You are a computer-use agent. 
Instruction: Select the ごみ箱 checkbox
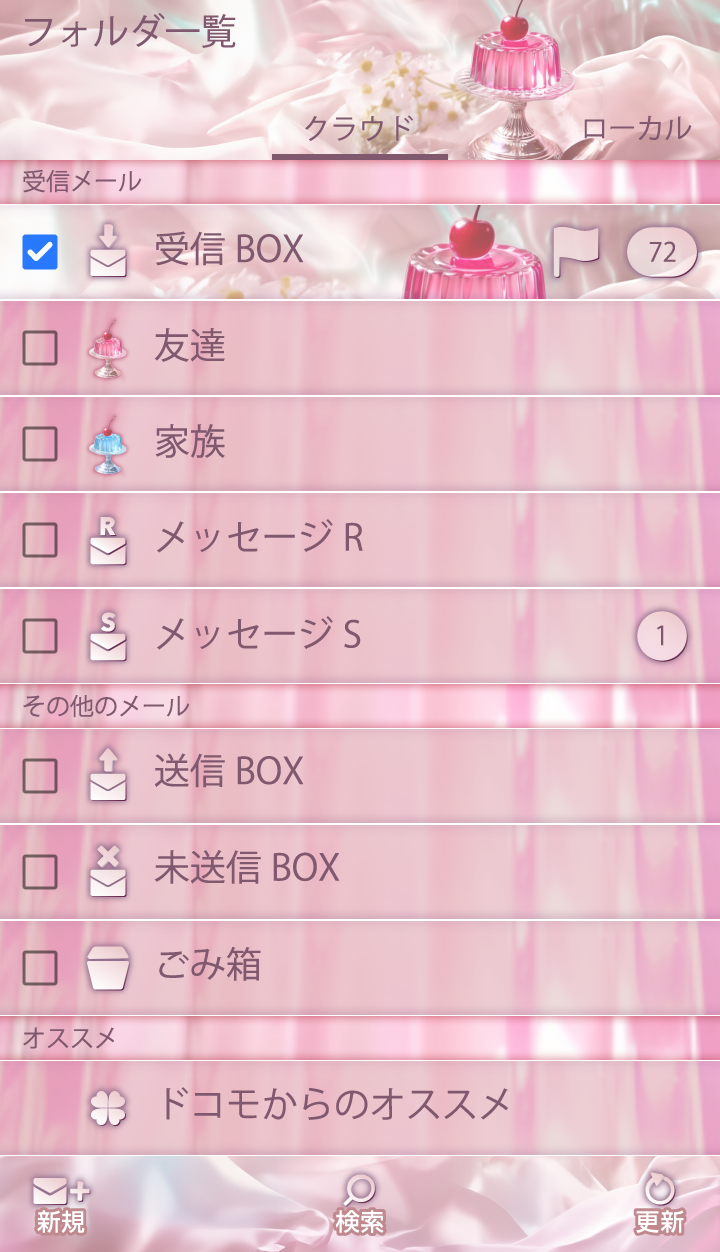pyautogui.click(x=40, y=967)
